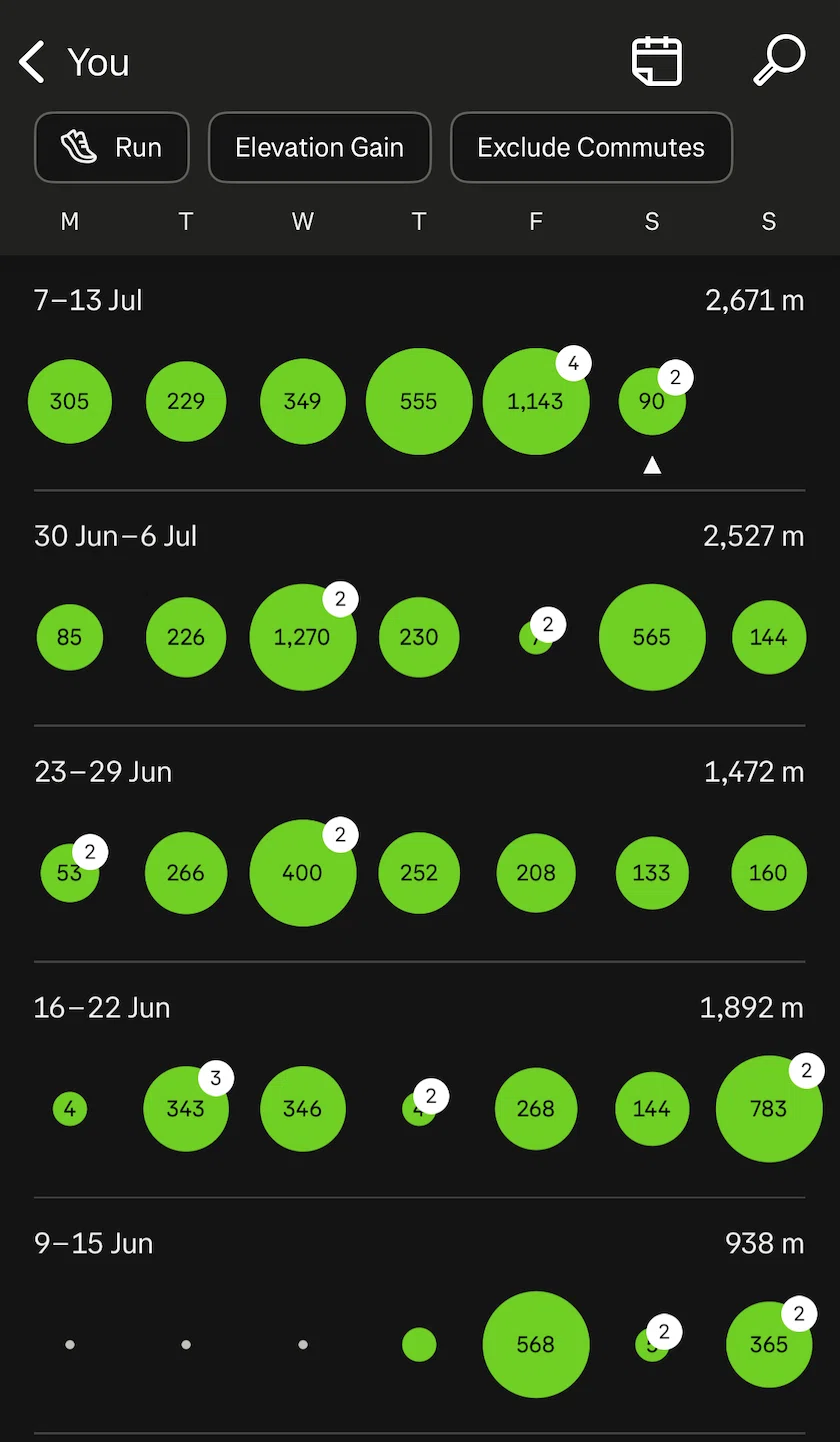840x1442 pixels.
Task: Open the 400 bubble in 23–29 Jun
Action: (303, 873)
